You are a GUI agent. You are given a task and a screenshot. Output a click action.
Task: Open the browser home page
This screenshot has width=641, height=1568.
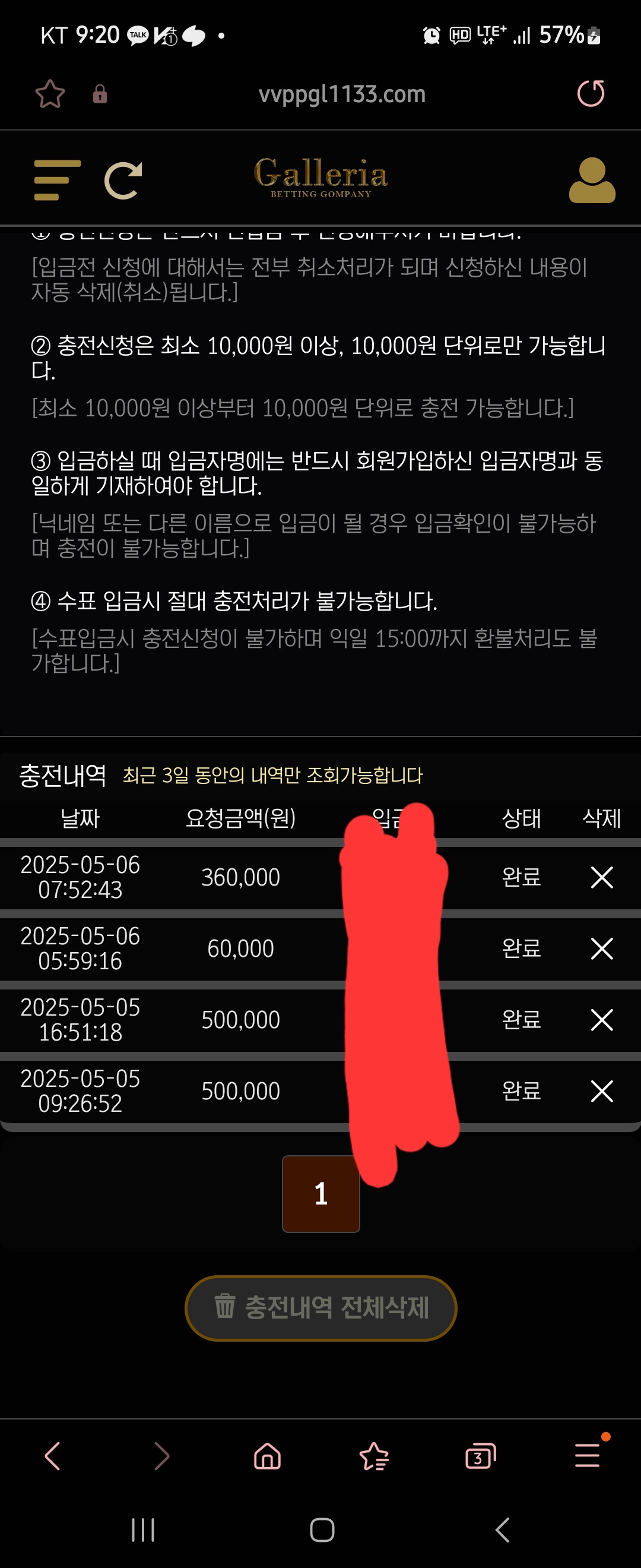(x=267, y=1456)
